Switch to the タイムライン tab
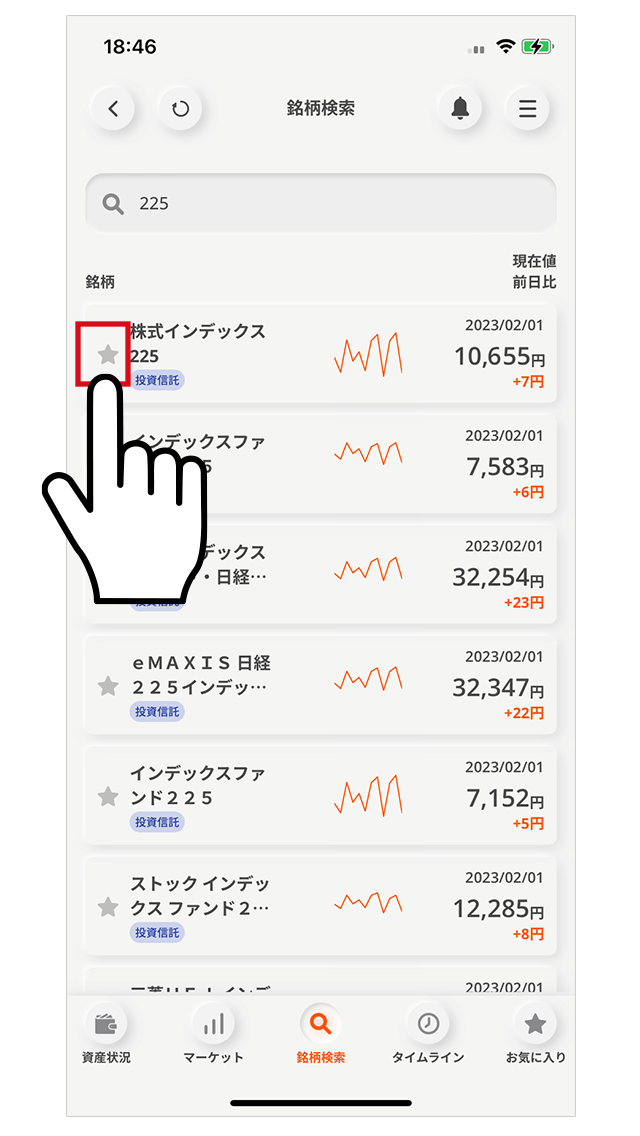 click(x=428, y=1035)
